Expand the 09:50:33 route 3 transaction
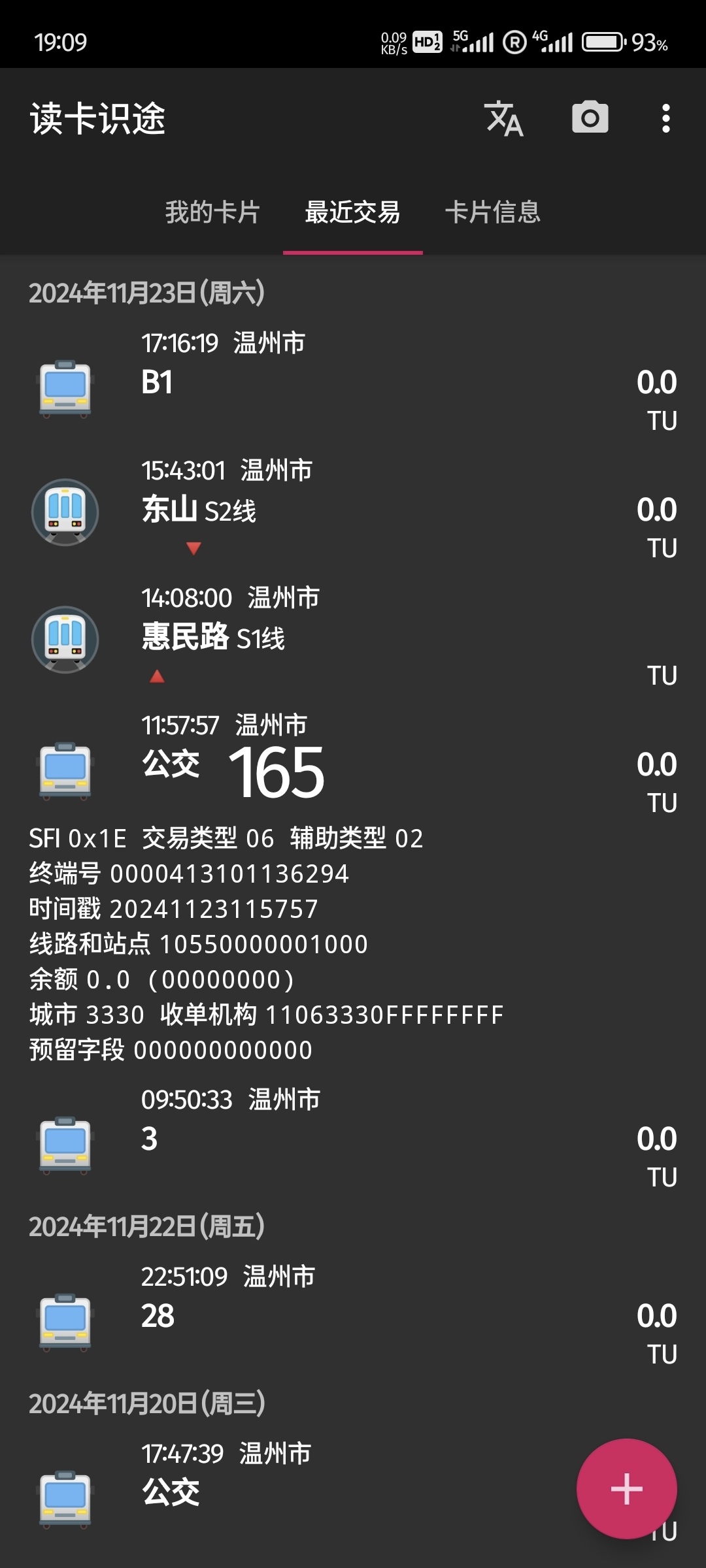Image resolution: width=706 pixels, height=1568 pixels. pos(353,1138)
